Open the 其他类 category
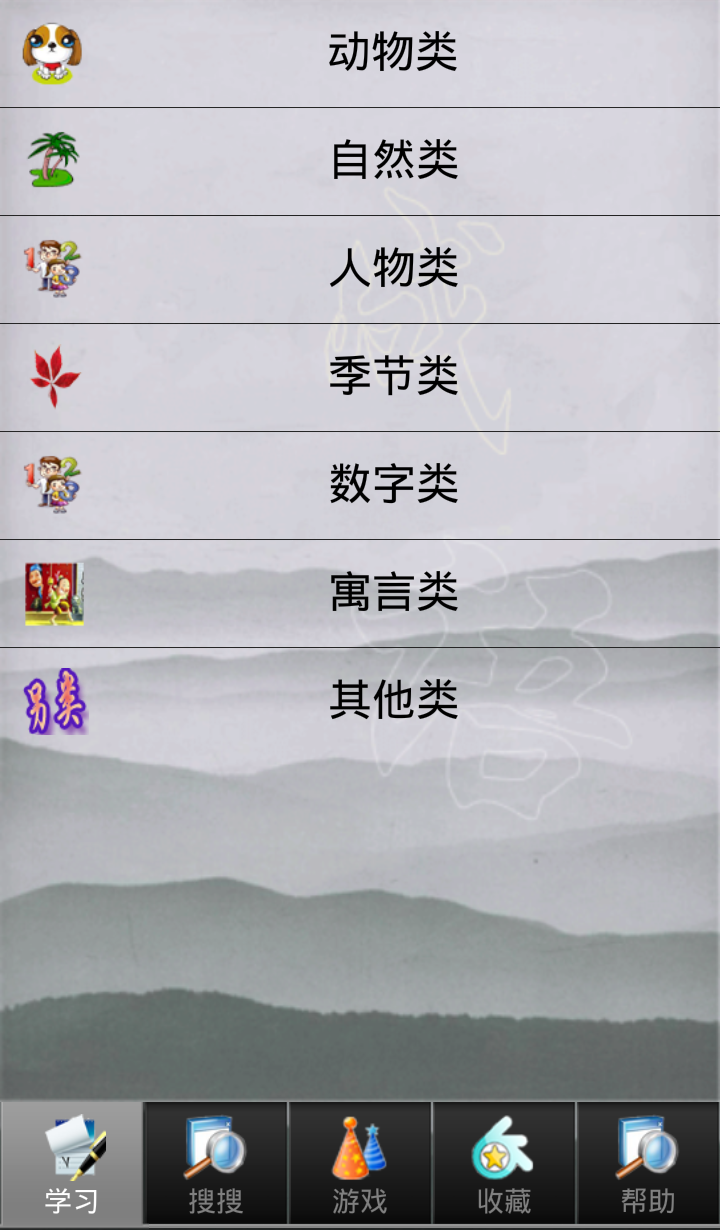 [392, 701]
